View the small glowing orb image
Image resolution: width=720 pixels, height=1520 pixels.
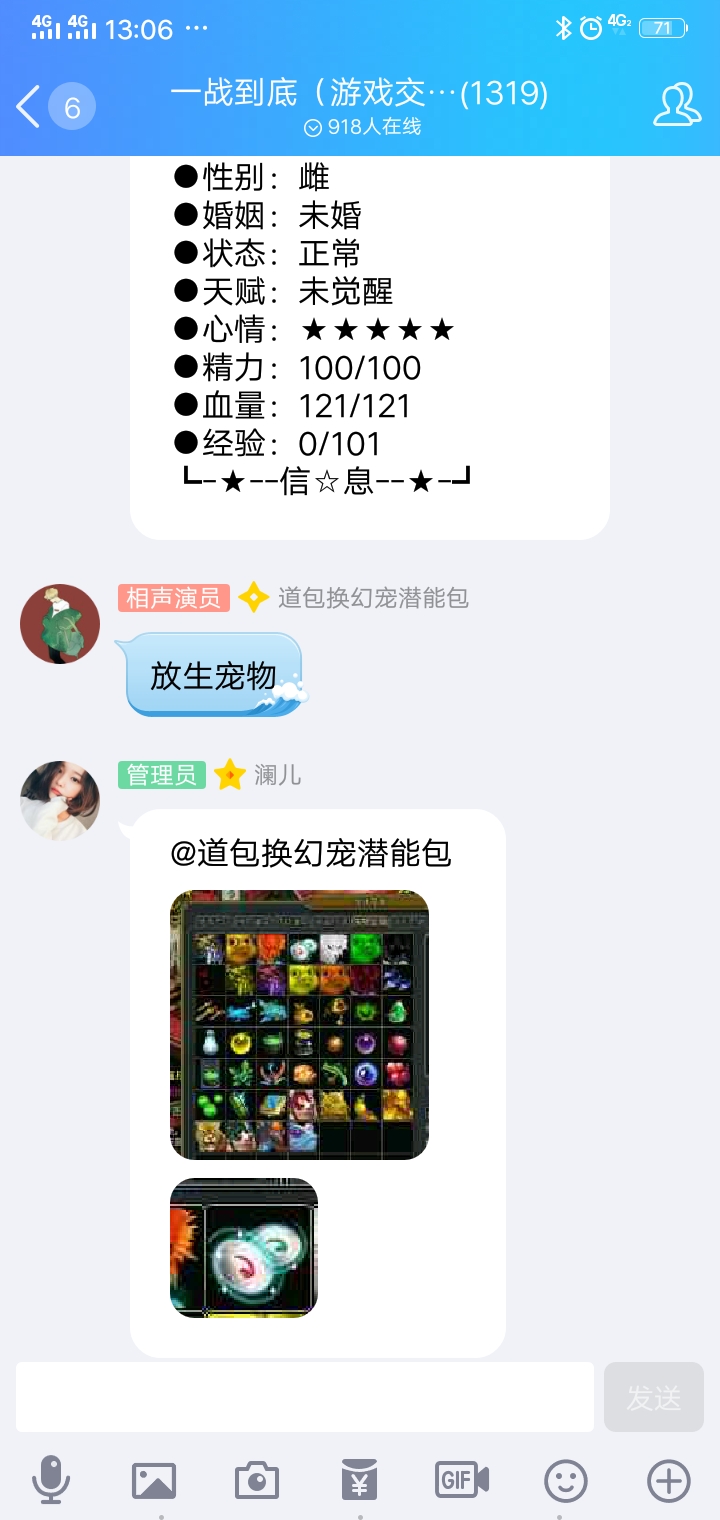pos(243,1247)
